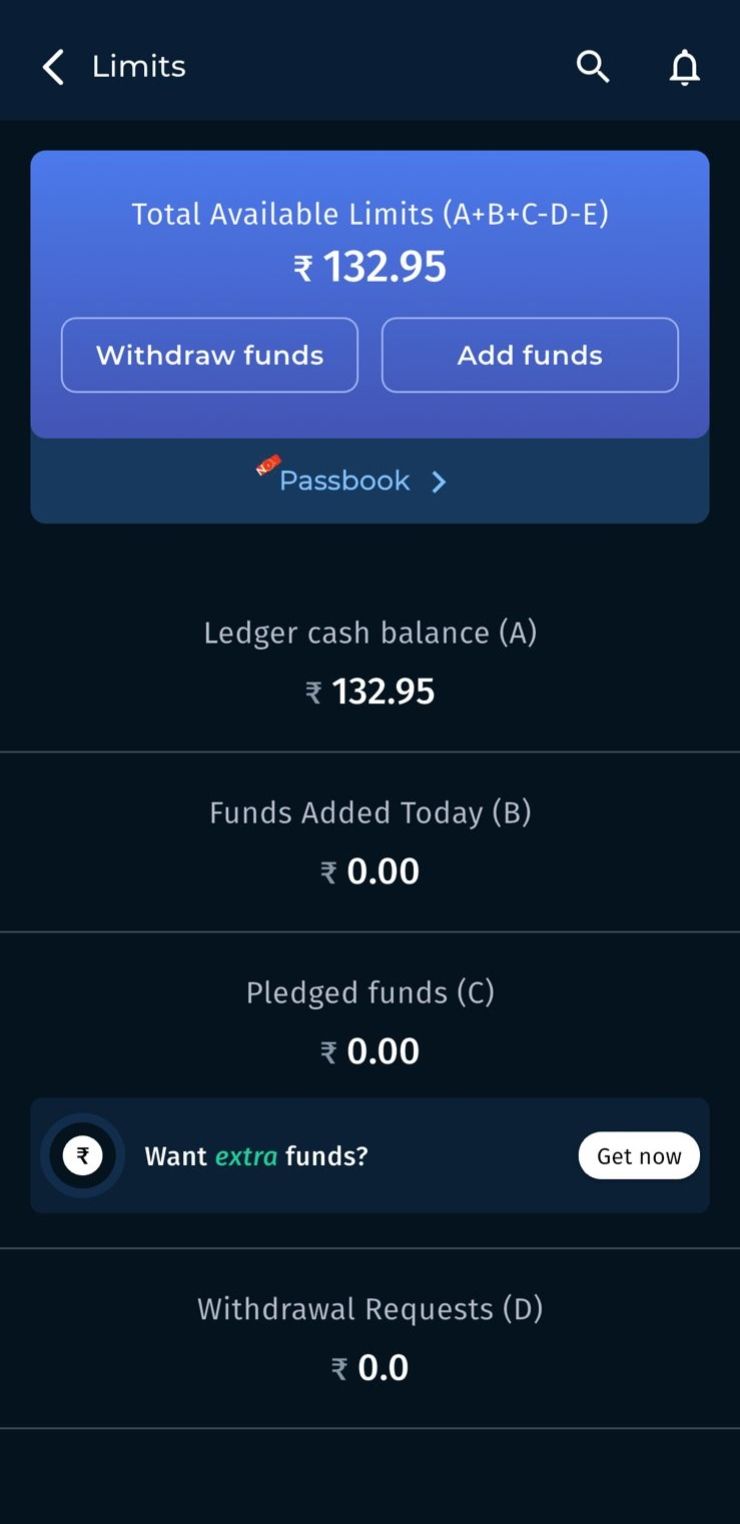Select Add funds
Viewport: 740px width, 1524px height.
tap(529, 355)
